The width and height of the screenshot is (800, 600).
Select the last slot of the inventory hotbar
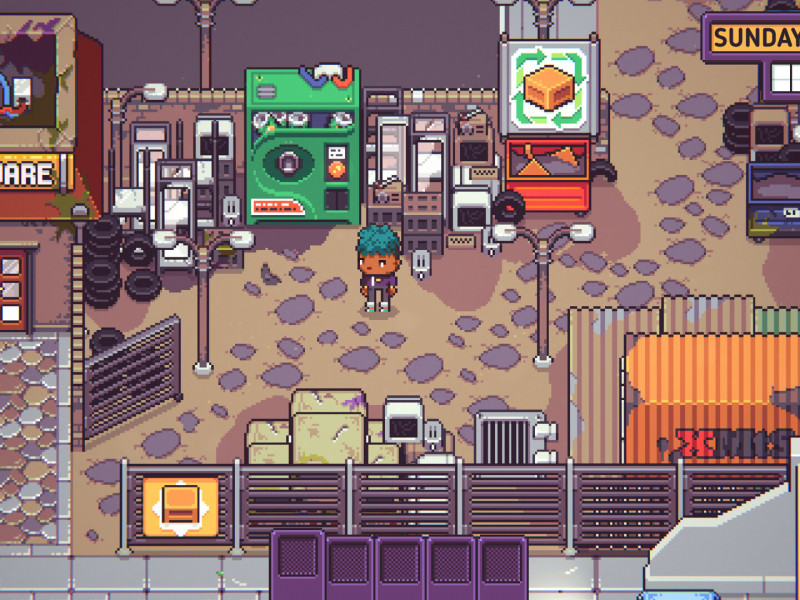coord(502,568)
